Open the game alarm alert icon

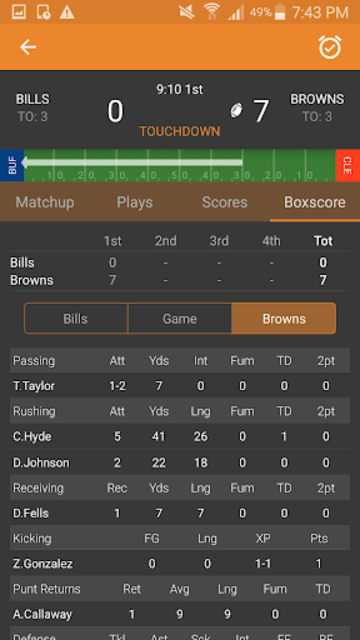330,47
